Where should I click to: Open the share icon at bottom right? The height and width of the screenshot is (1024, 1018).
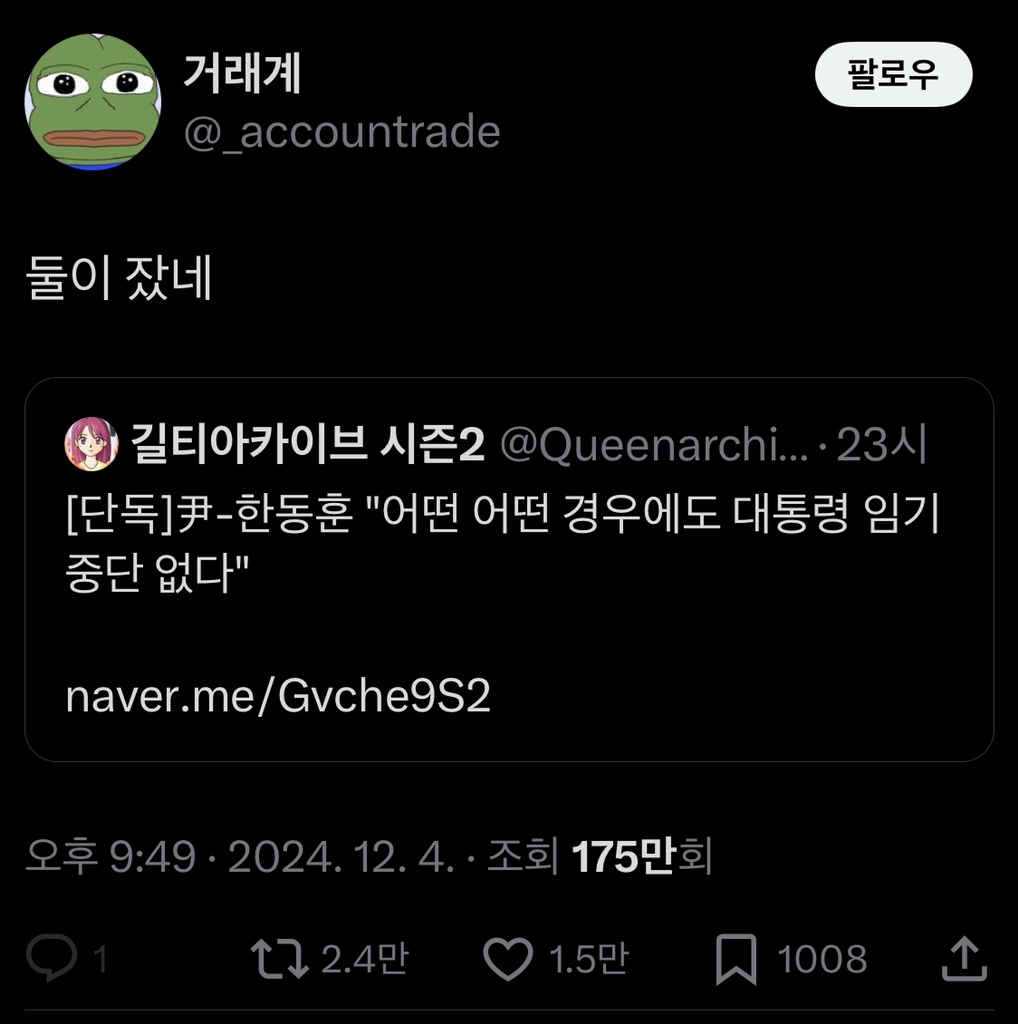point(966,958)
